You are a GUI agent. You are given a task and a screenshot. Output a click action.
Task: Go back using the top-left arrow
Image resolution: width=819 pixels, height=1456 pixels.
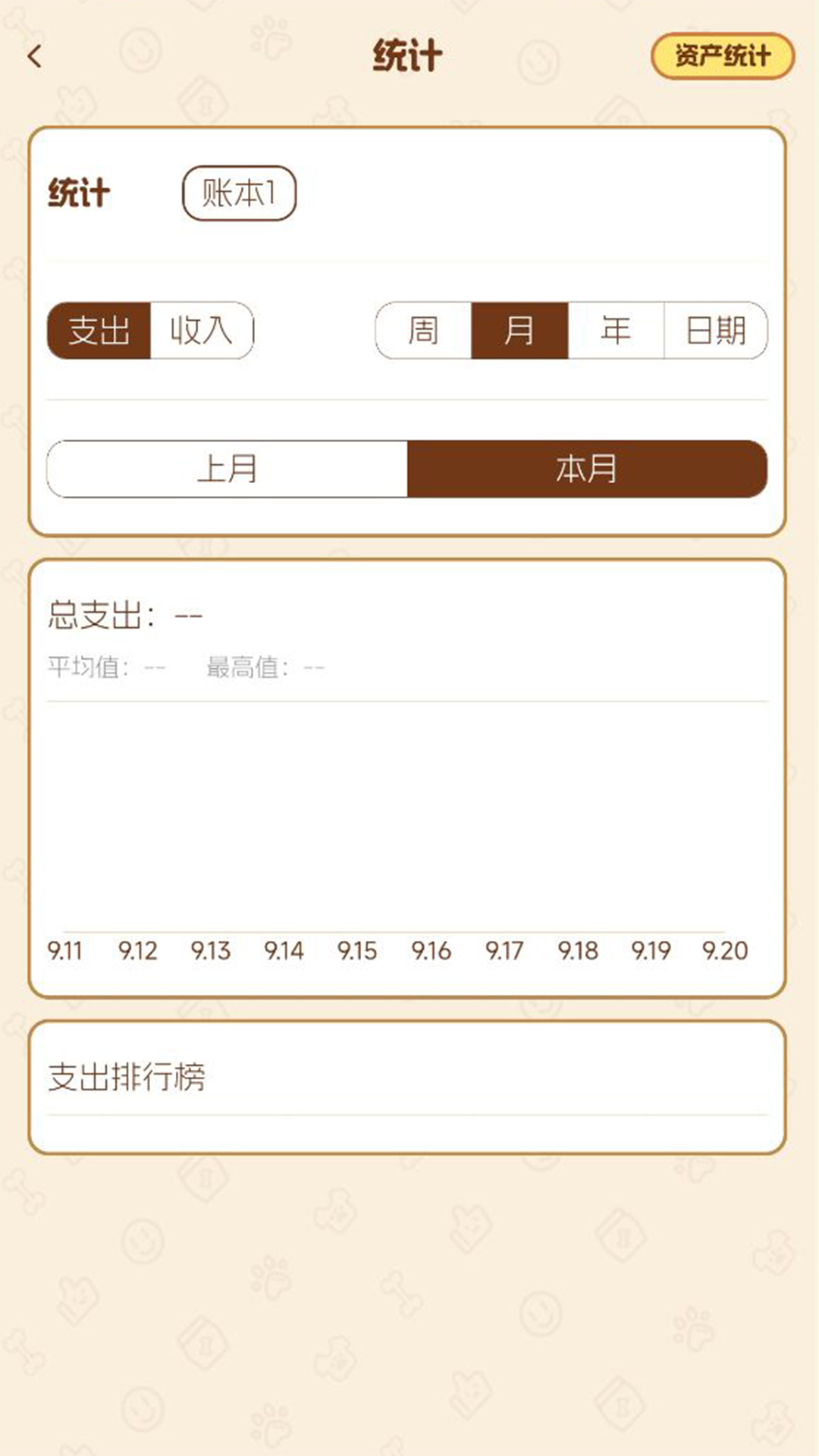click(x=35, y=57)
